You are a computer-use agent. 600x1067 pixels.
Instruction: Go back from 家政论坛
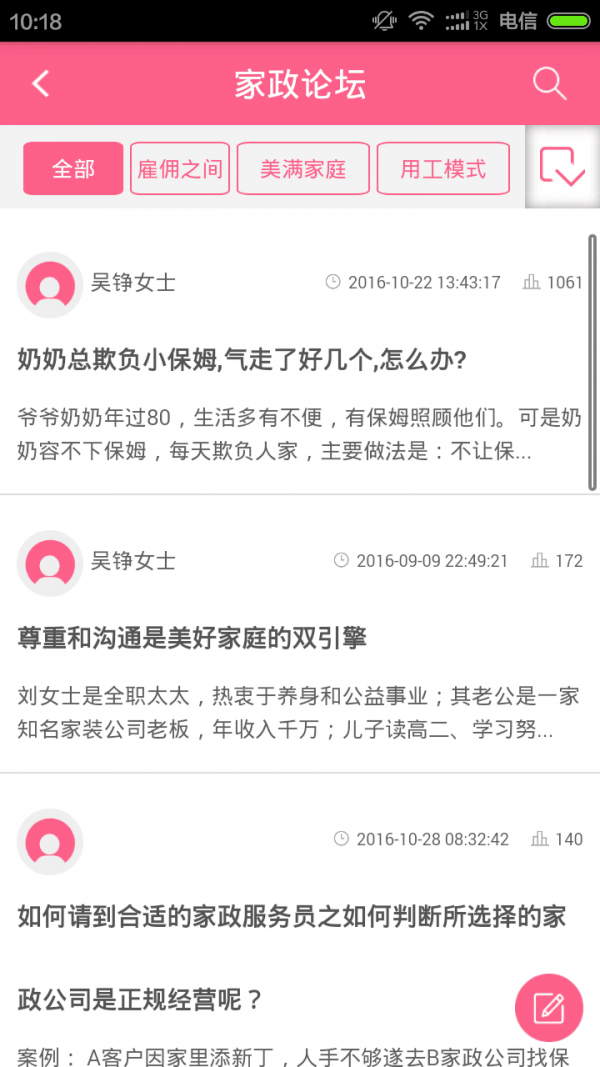[41, 84]
